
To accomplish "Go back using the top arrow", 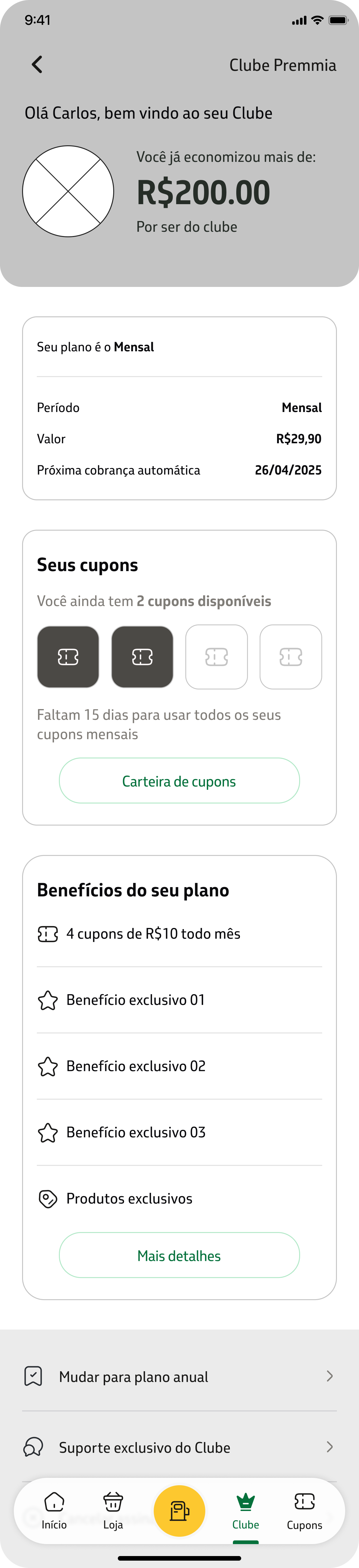I will [x=37, y=64].
